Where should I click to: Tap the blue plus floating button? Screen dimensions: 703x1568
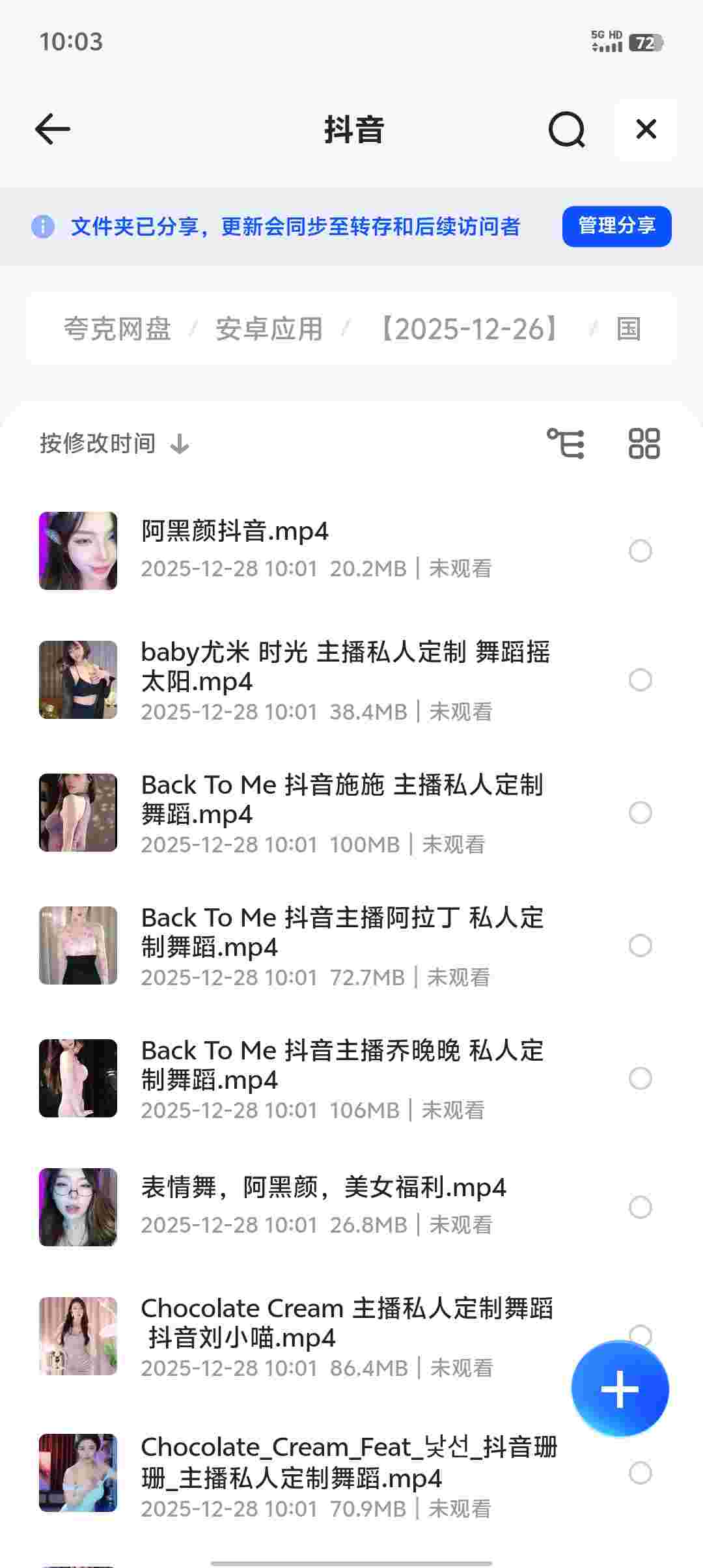[620, 1389]
